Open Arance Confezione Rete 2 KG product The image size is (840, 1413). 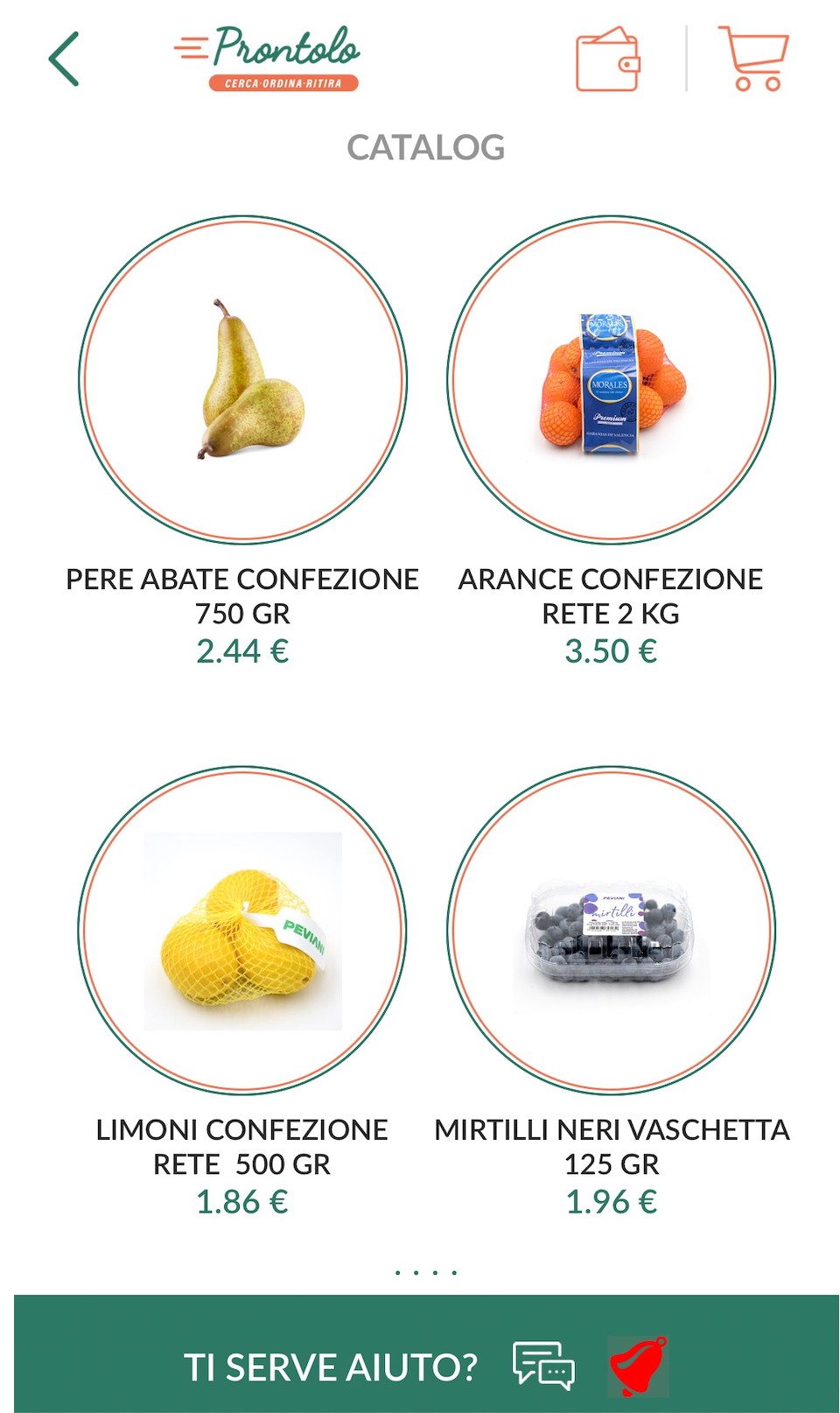point(611,380)
